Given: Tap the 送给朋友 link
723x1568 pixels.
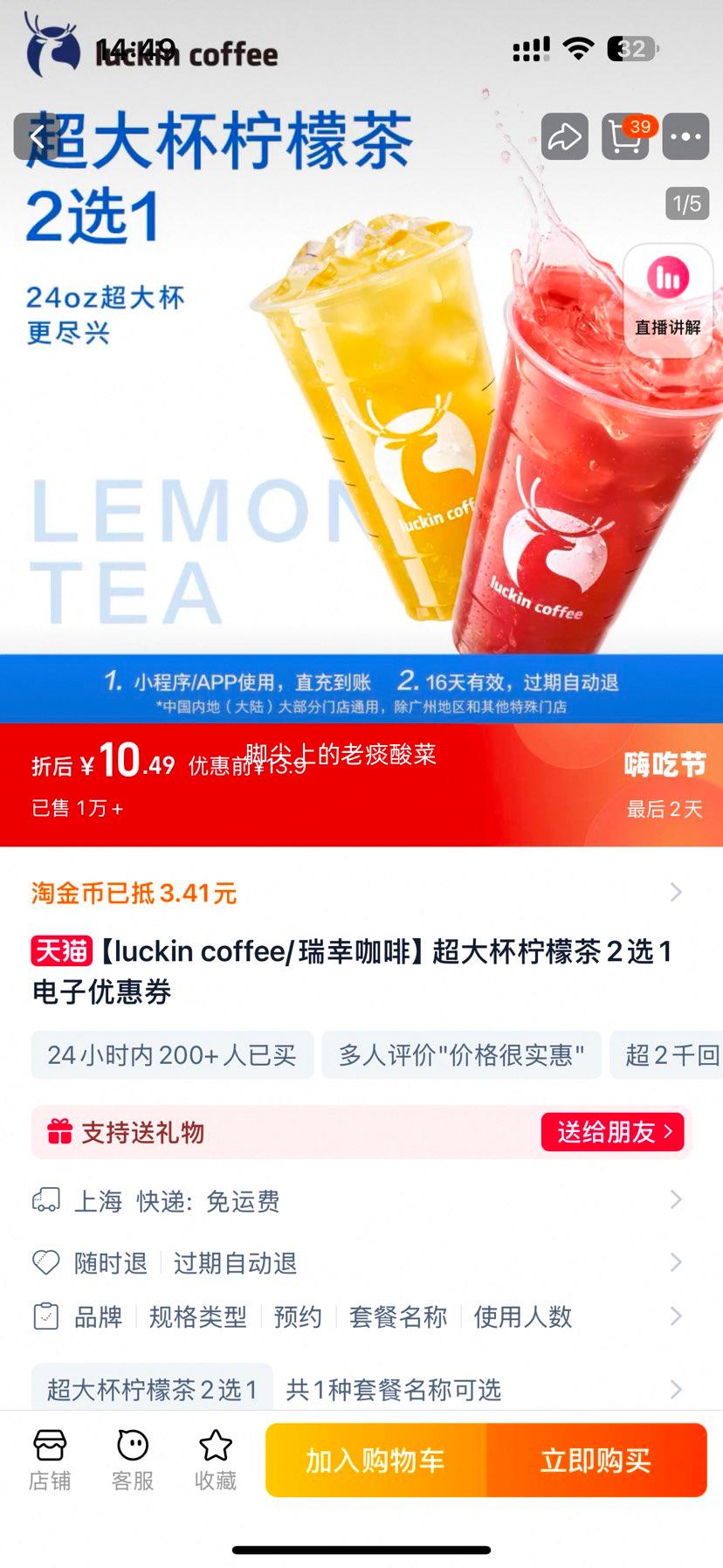Looking at the screenshot, I should click(612, 1131).
